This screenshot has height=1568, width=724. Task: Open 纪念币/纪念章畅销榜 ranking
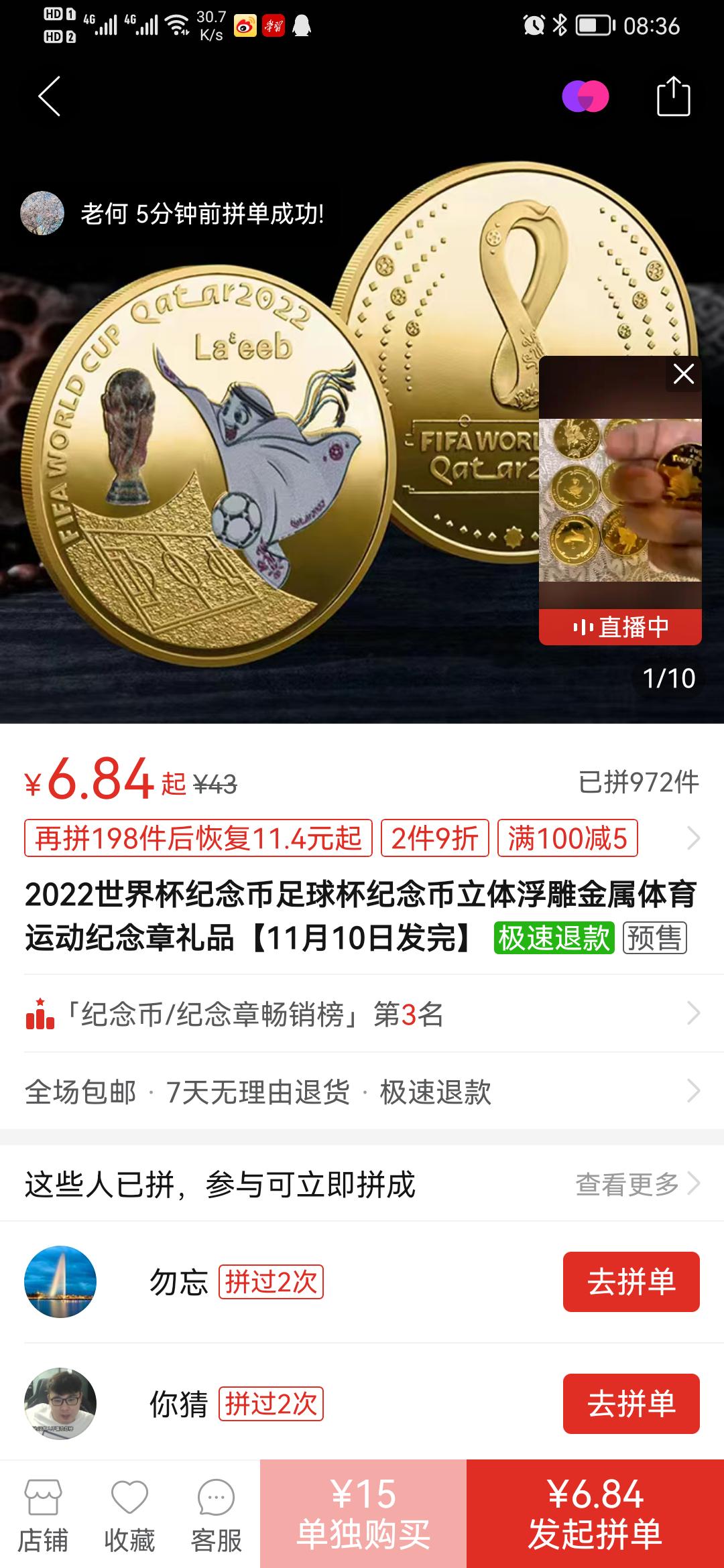(x=362, y=1015)
